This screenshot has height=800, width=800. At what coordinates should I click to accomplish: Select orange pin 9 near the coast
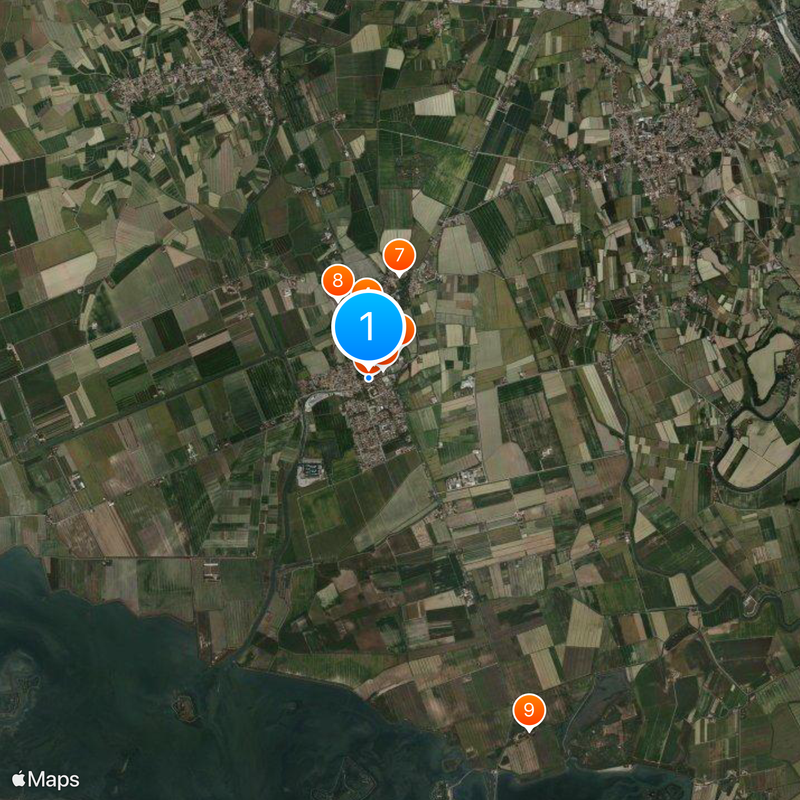(x=528, y=711)
